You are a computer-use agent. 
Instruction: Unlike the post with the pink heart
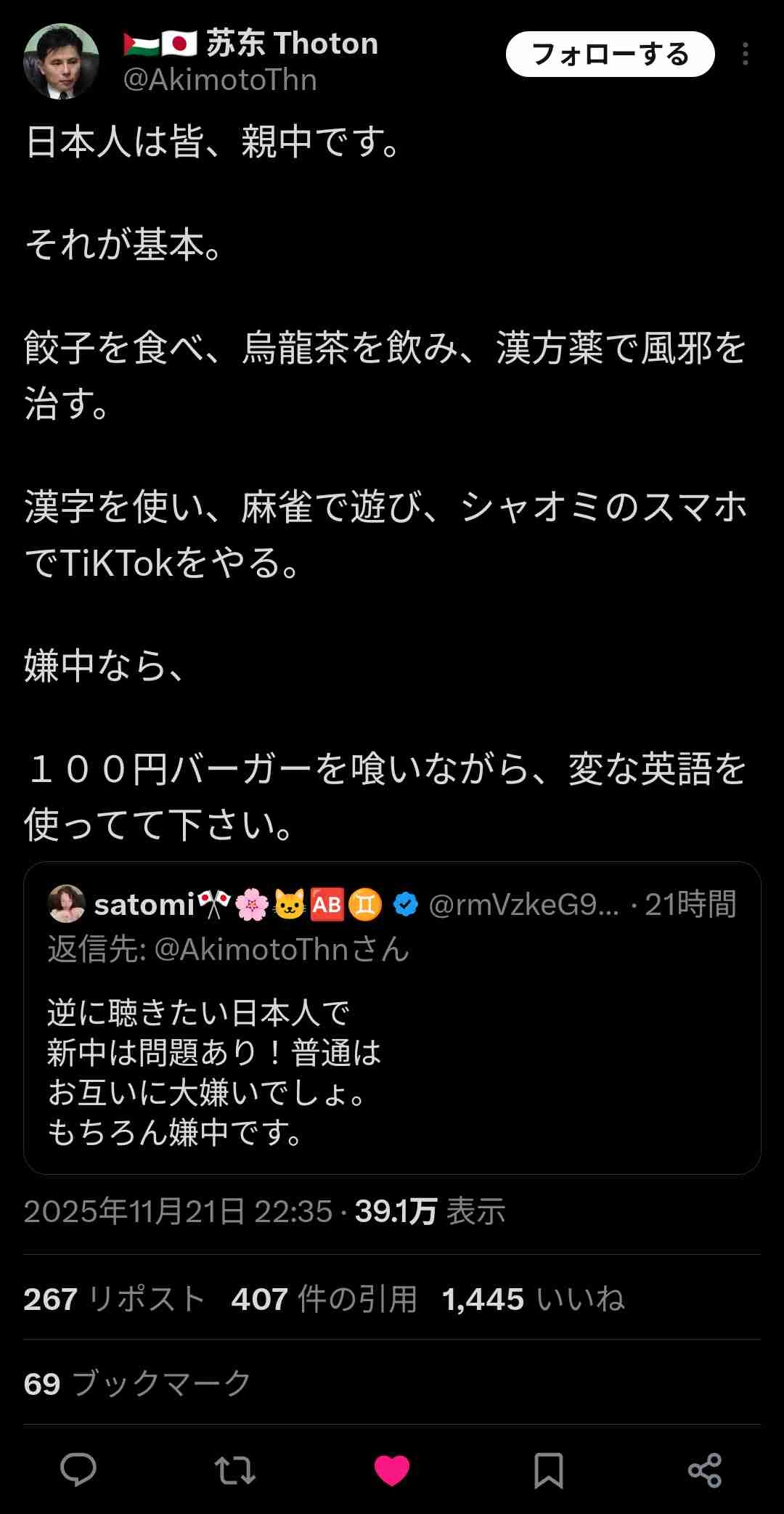click(x=392, y=1470)
